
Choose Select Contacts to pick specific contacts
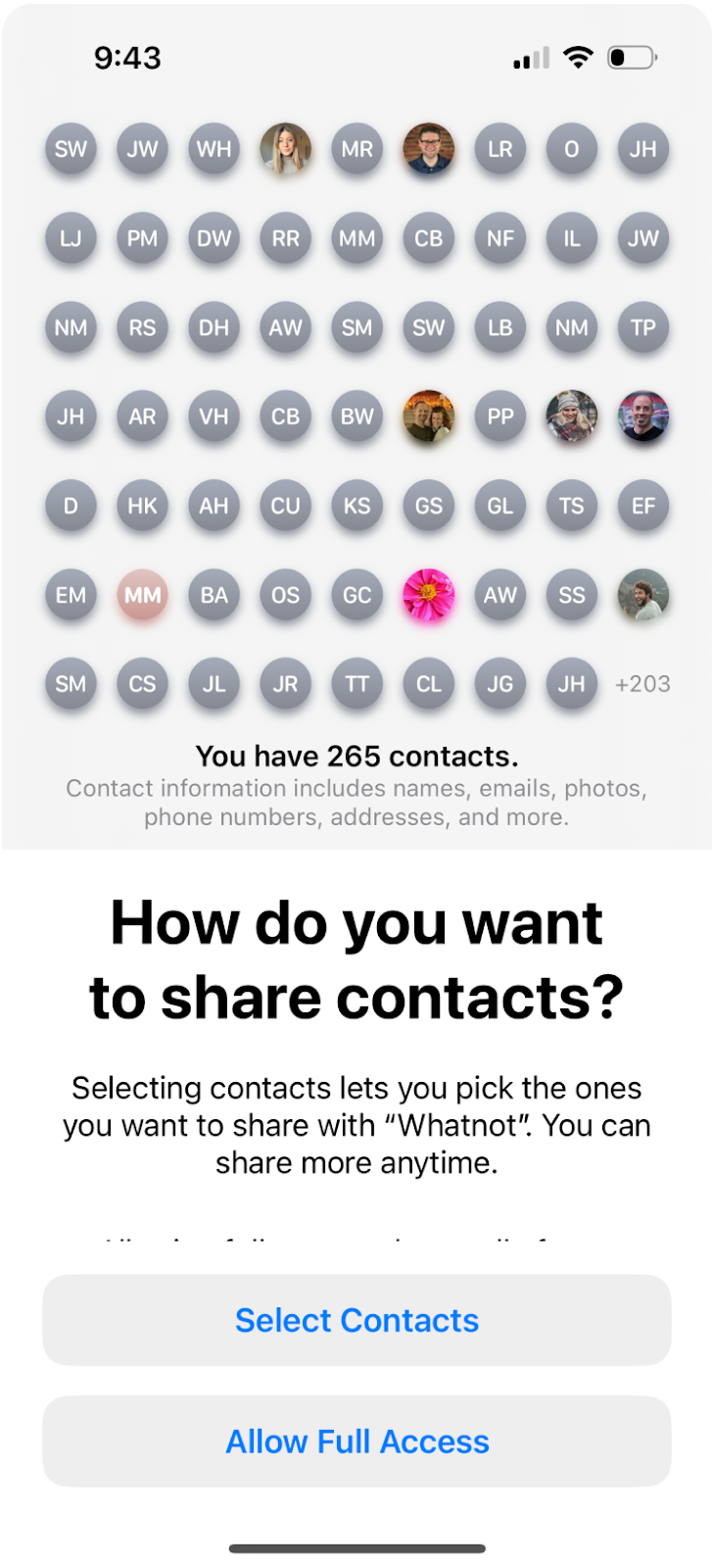[x=356, y=1320]
